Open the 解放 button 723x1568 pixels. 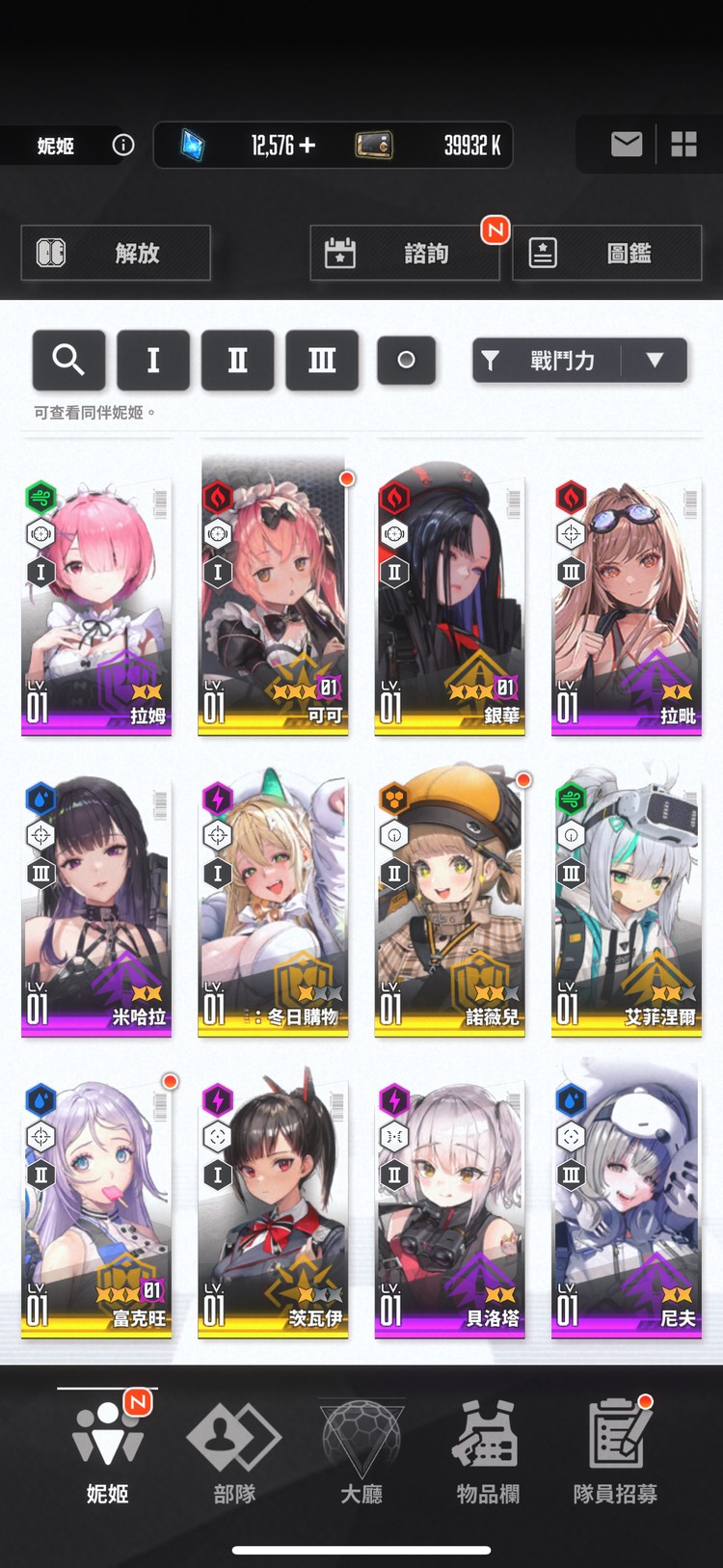(116, 253)
